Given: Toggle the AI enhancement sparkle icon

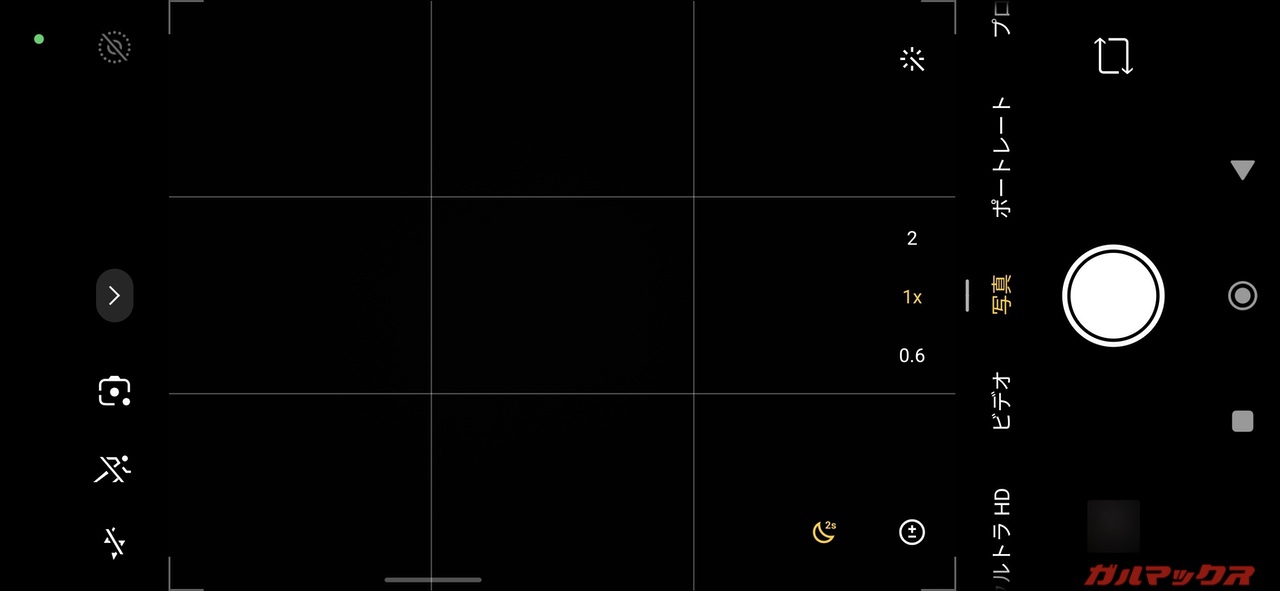Looking at the screenshot, I should click(912, 59).
